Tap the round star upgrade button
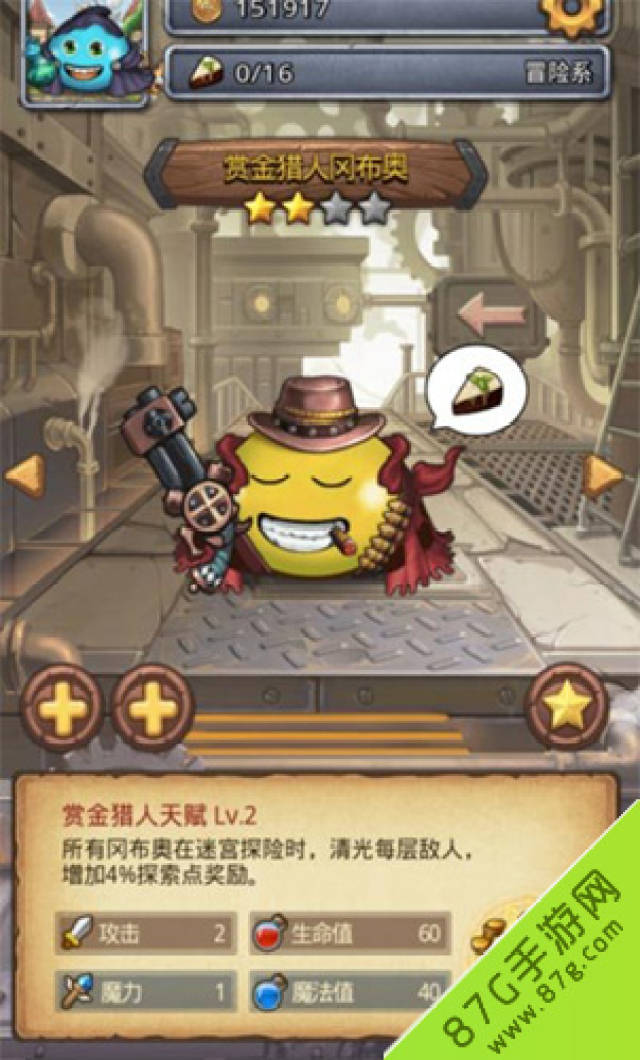 point(566,707)
